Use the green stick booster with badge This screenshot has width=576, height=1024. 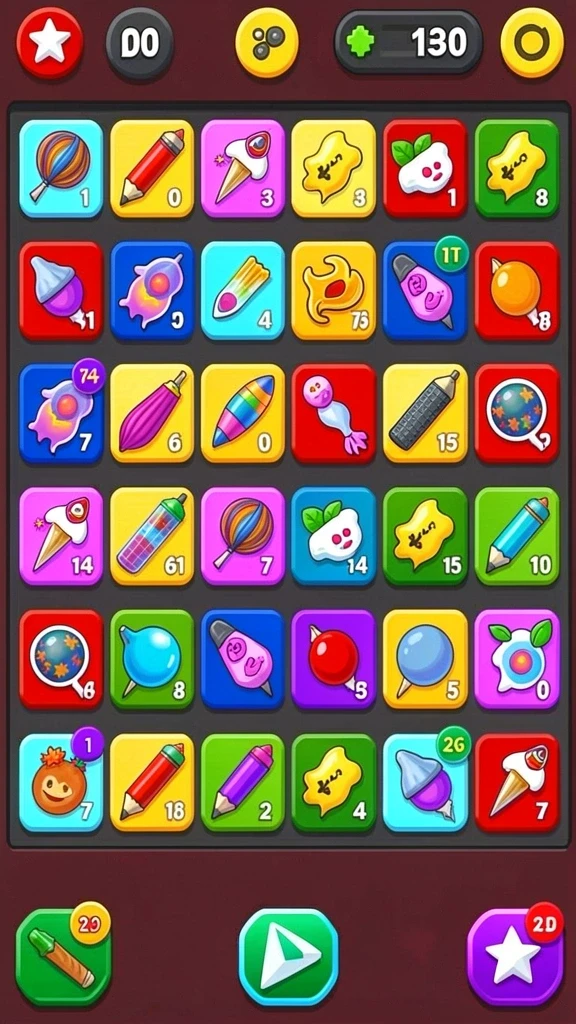point(63,957)
